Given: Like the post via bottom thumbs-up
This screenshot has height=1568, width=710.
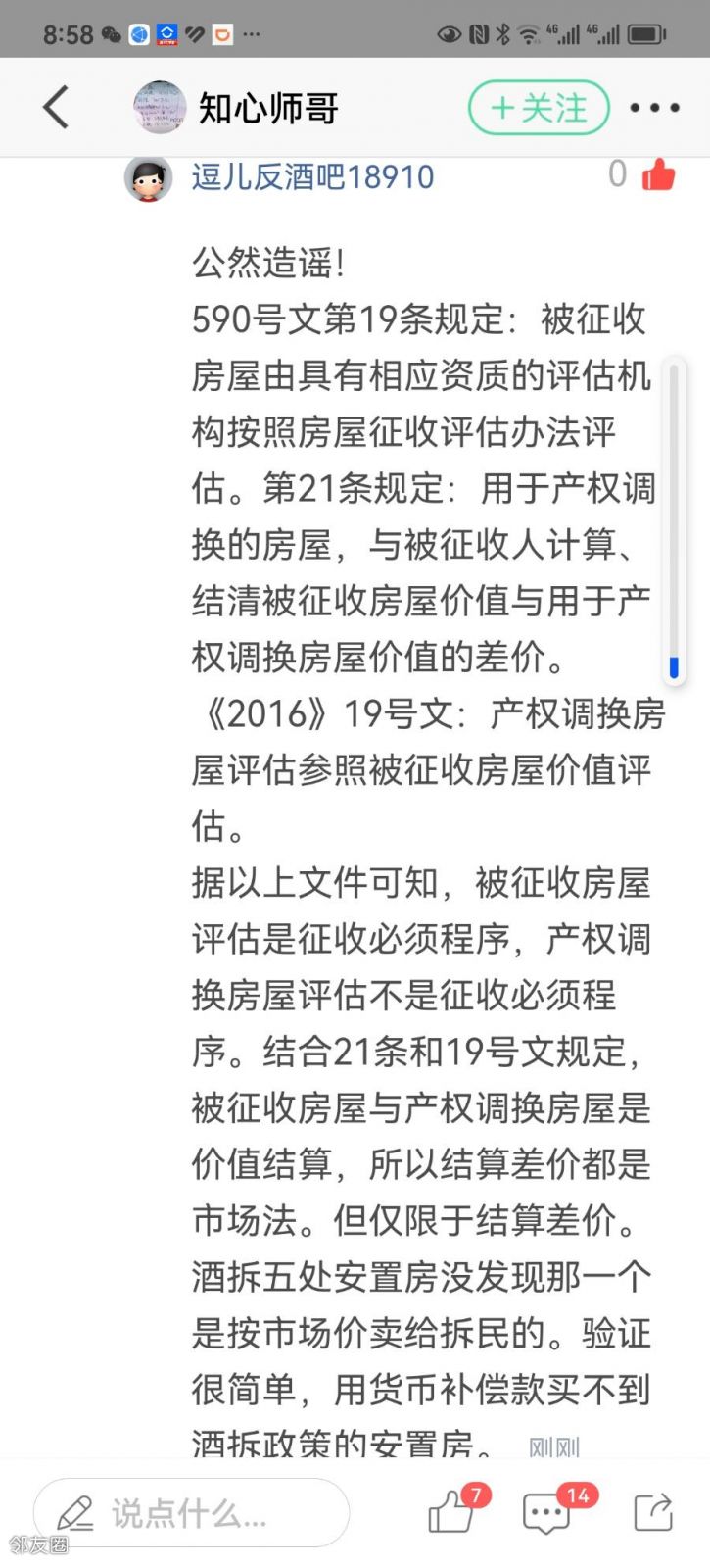Looking at the screenshot, I should tap(450, 1512).
